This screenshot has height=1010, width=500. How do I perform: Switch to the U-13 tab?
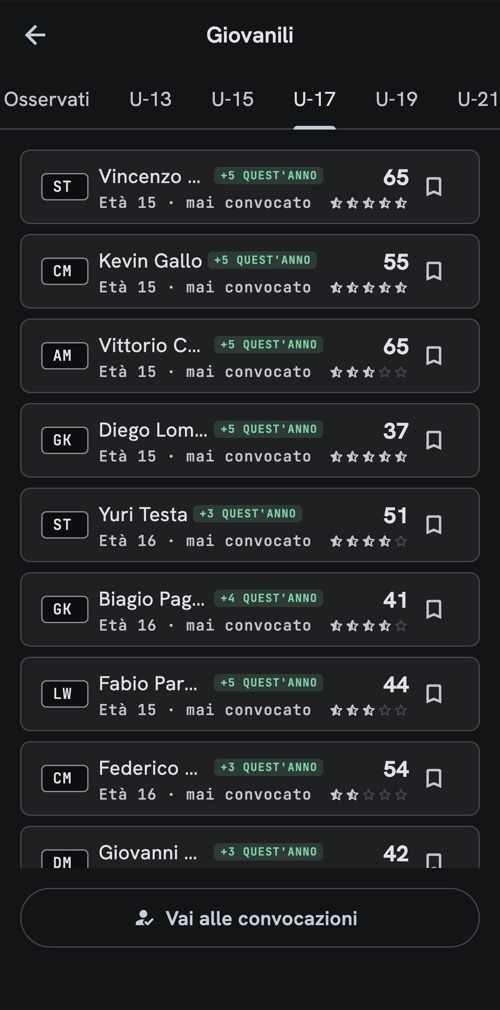[150, 99]
